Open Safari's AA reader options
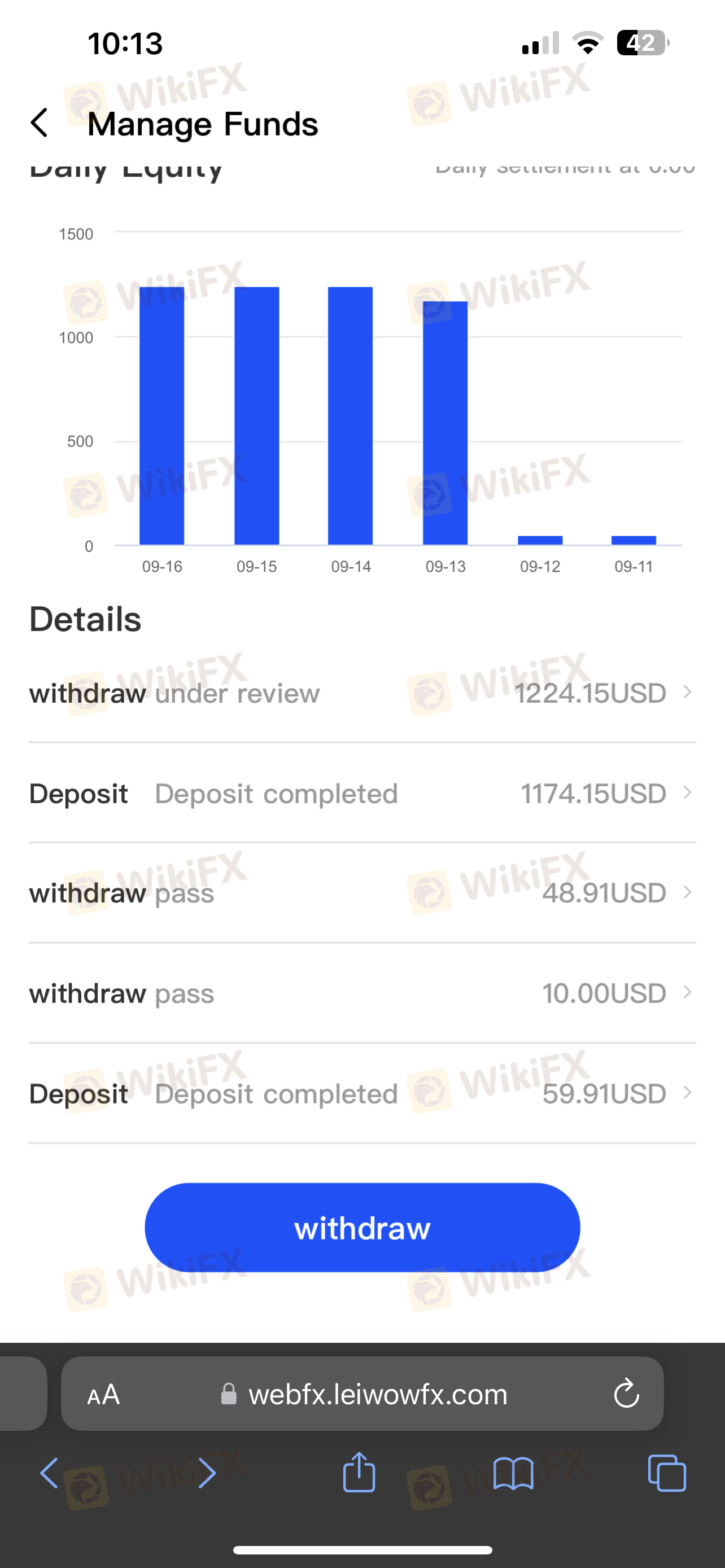This screenshot has height=1568, width=725. [x=103, y=1395]
